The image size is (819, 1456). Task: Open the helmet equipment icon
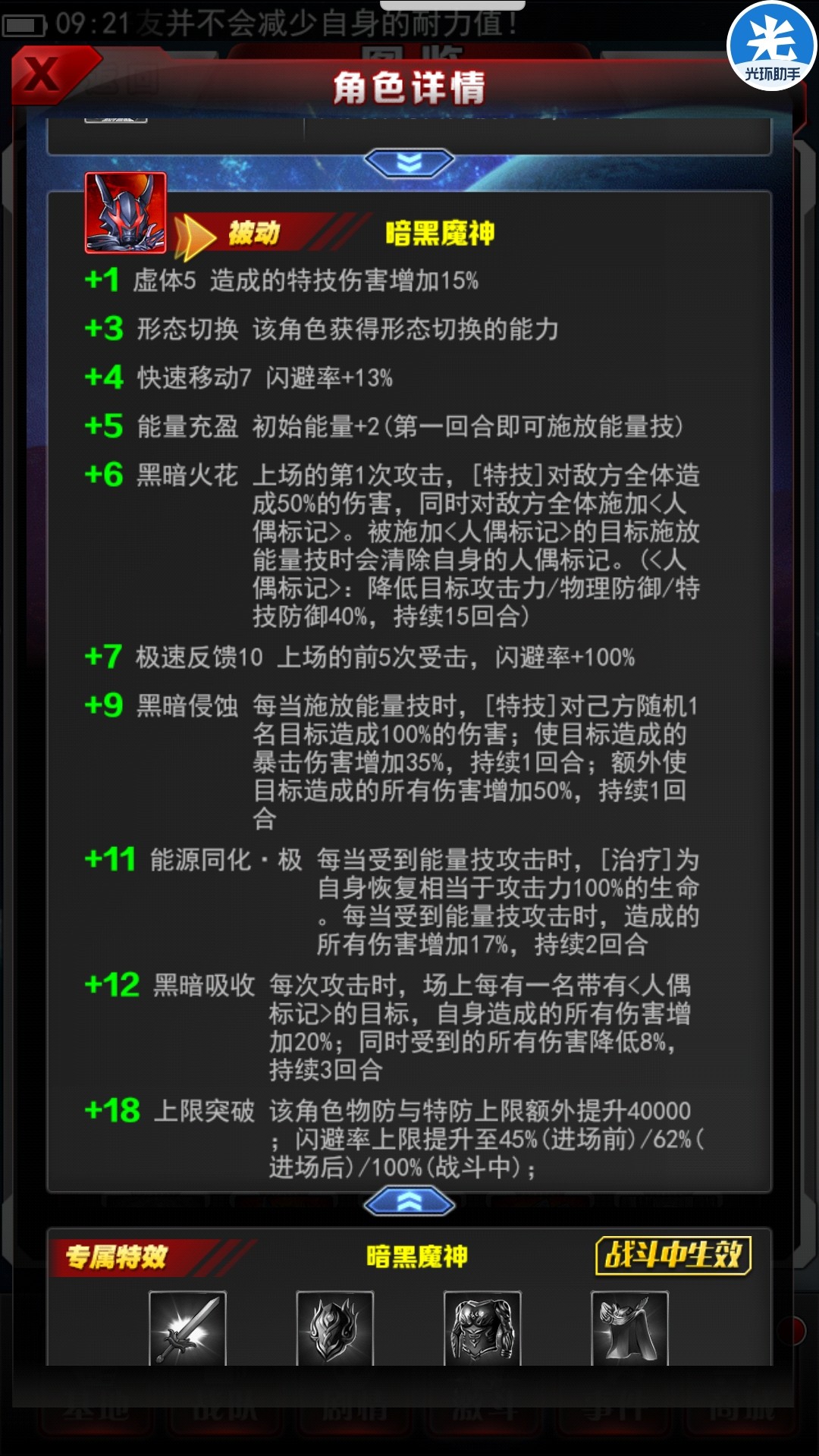334,1329
